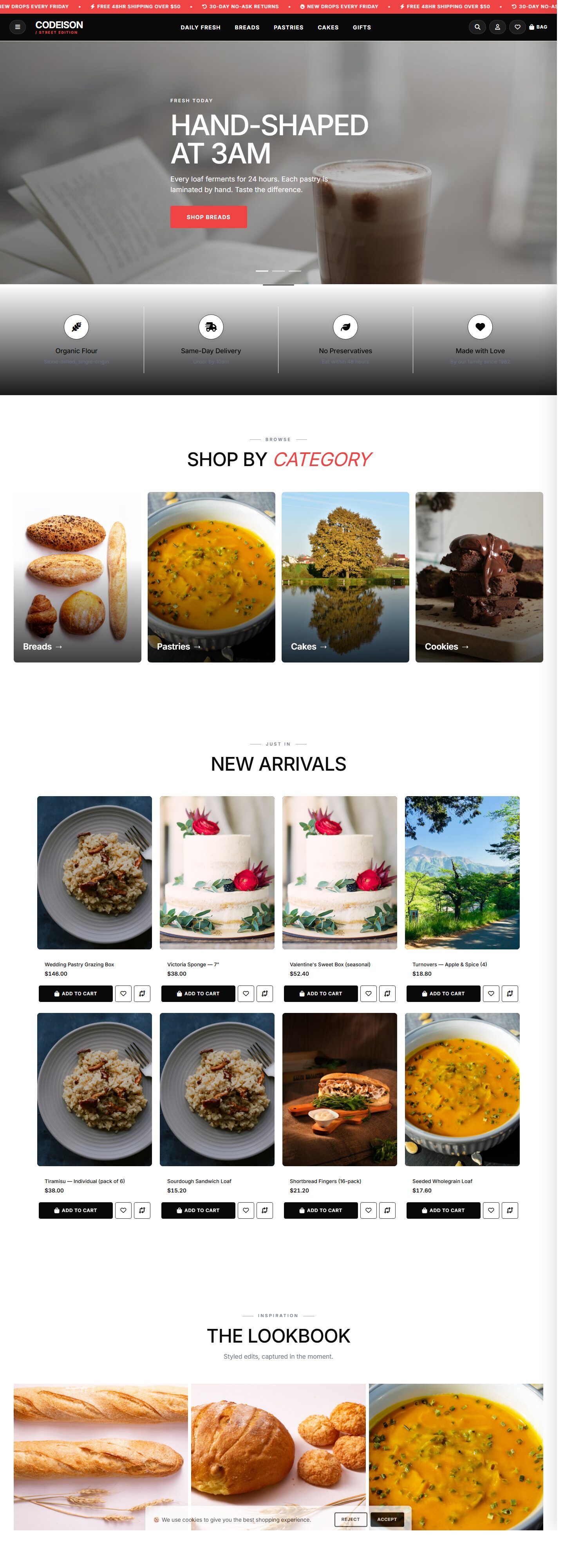Screen dimensions: 564x1568
Task: Click the account icon in the header
Action: [498, 27]
